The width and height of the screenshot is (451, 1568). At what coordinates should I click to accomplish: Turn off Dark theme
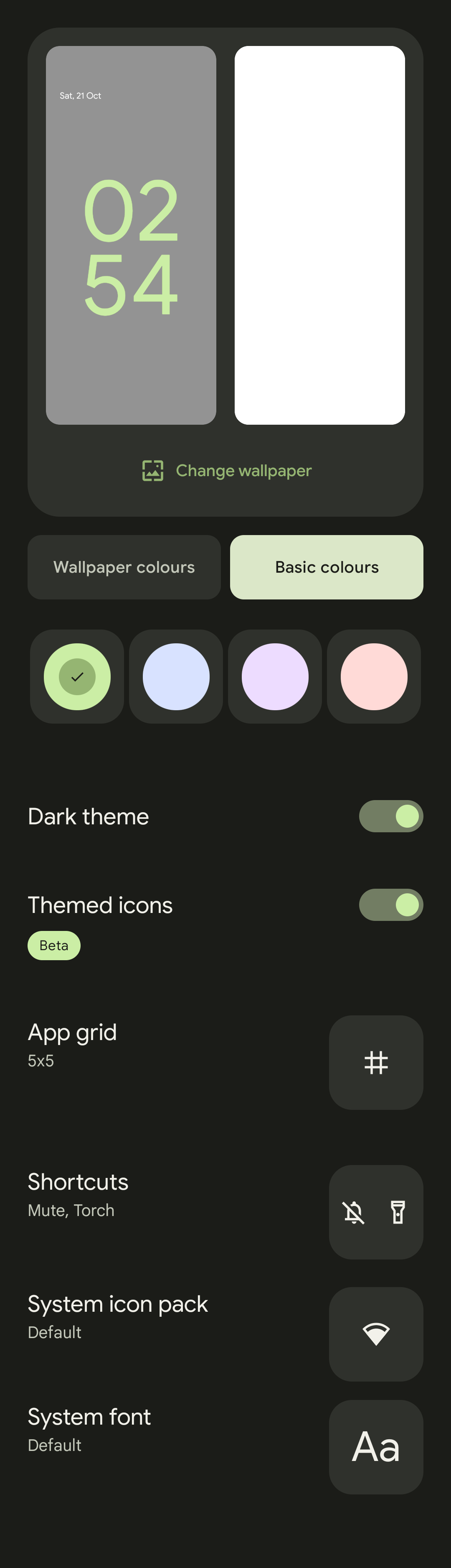pyautogui.click(x=391, y=816)
